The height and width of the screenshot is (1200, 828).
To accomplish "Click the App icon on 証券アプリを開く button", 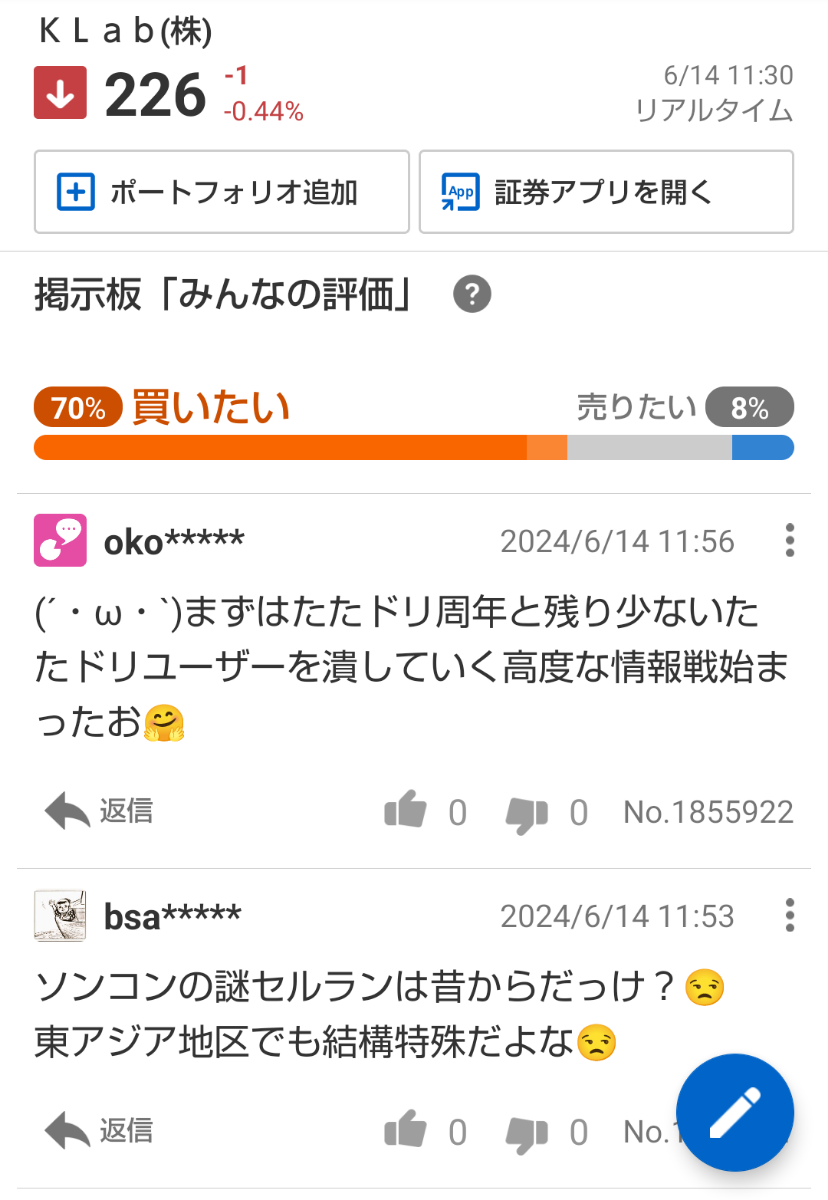I will (x=460, y=191).
